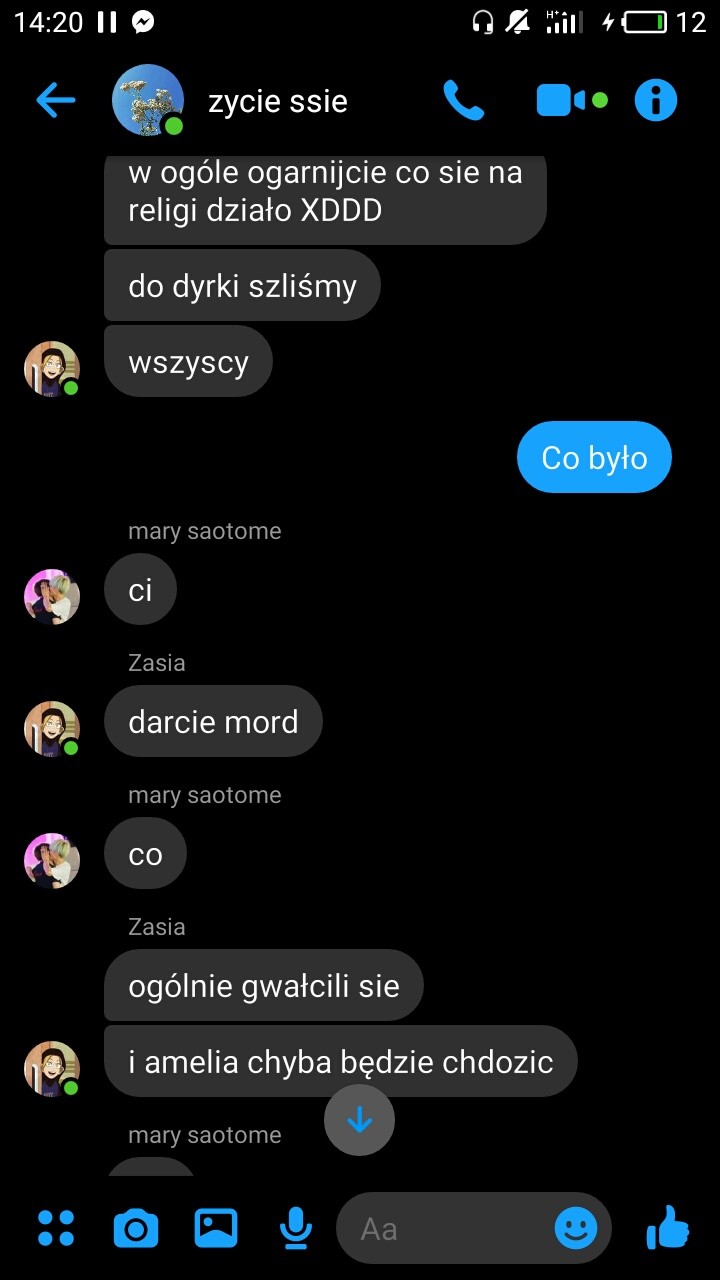Open the camera to take a photo
The image size is (720, 1280).
pyautogui.click(x=136, y=1228)
